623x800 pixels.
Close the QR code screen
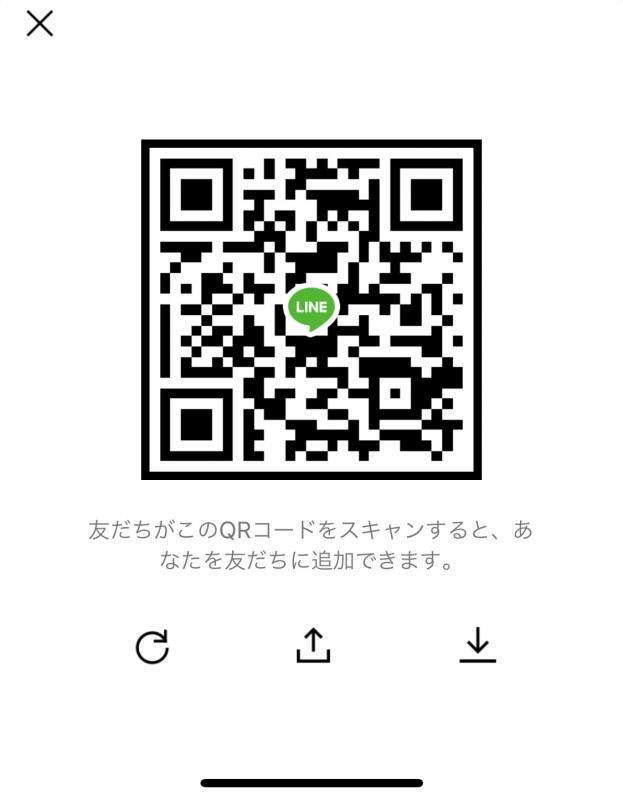click(39, 24)
